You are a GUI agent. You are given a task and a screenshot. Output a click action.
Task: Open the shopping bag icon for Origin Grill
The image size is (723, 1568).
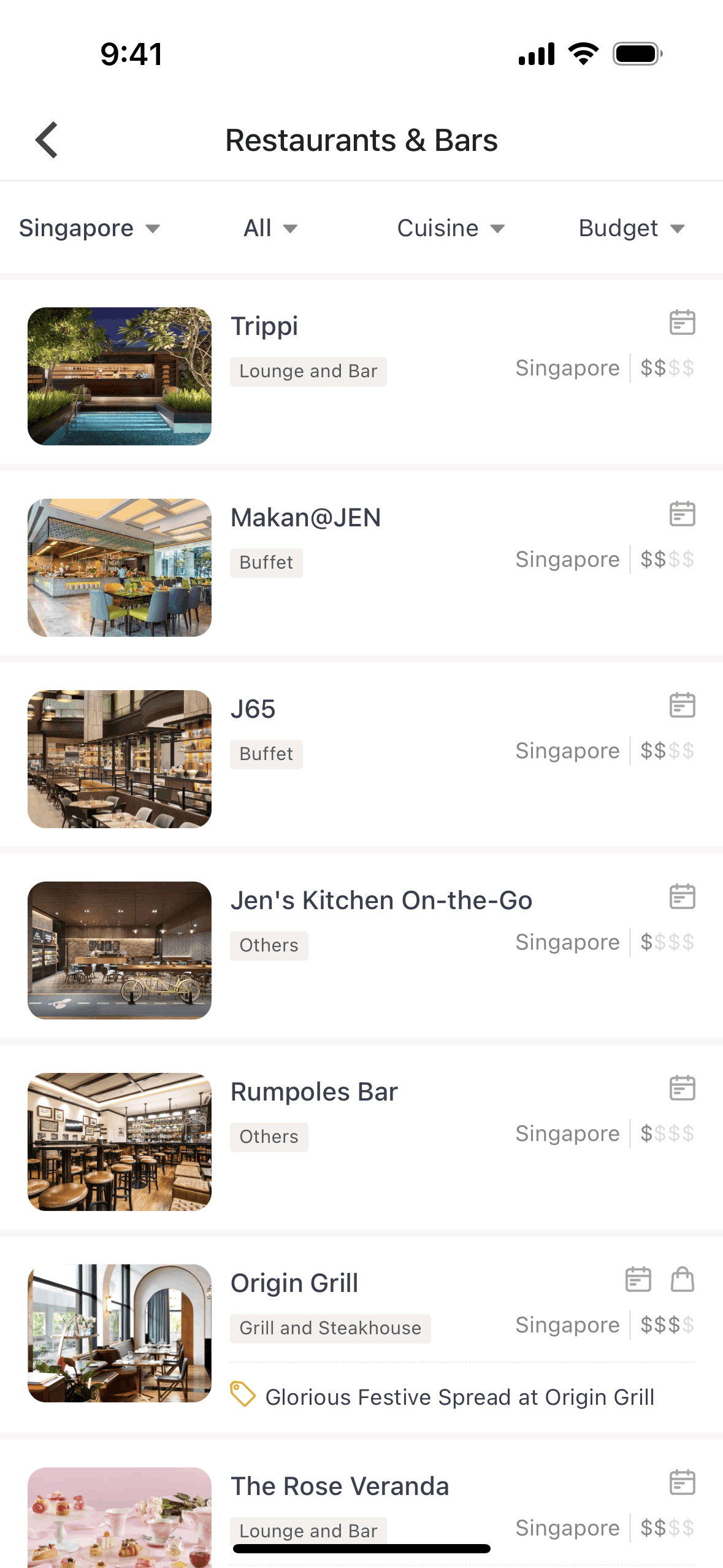click(683, 1280)
